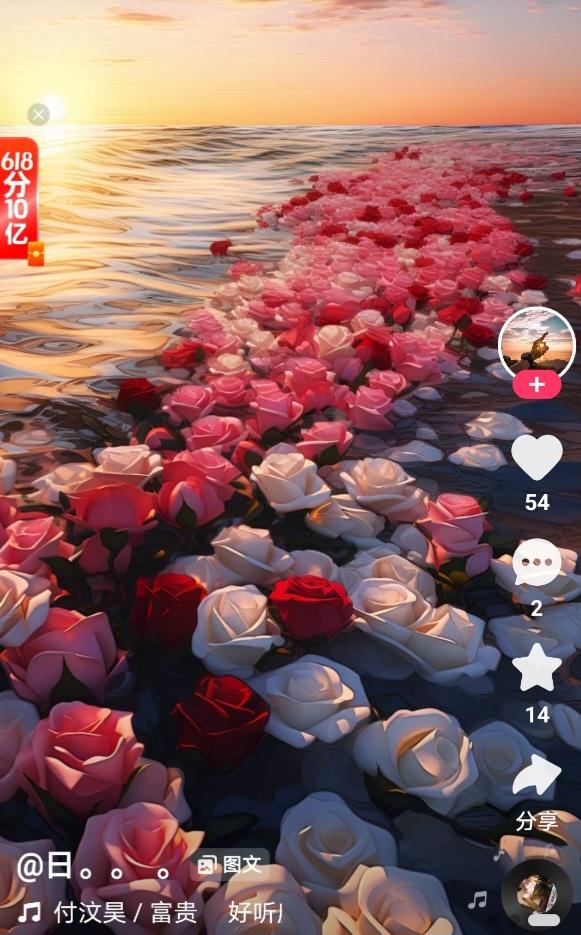This screenshot has width=581, height=935.
Task: Follow the creator with the plus button
Action: point(536,385)
